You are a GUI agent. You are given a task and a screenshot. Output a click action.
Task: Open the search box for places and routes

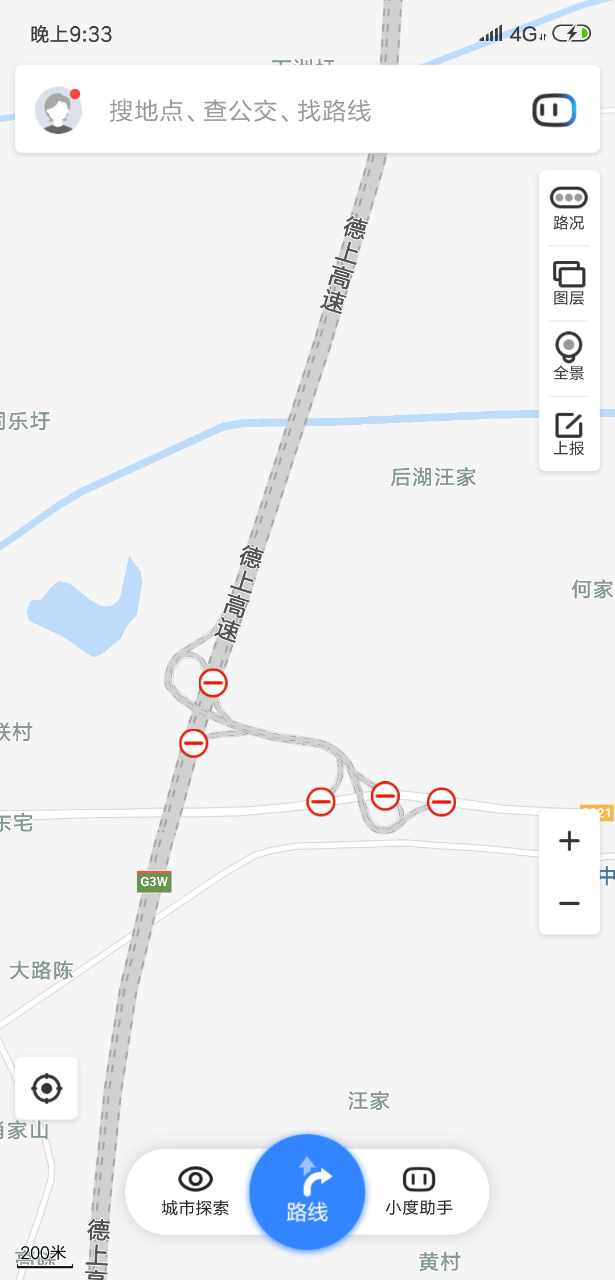(x=300, y=111)
